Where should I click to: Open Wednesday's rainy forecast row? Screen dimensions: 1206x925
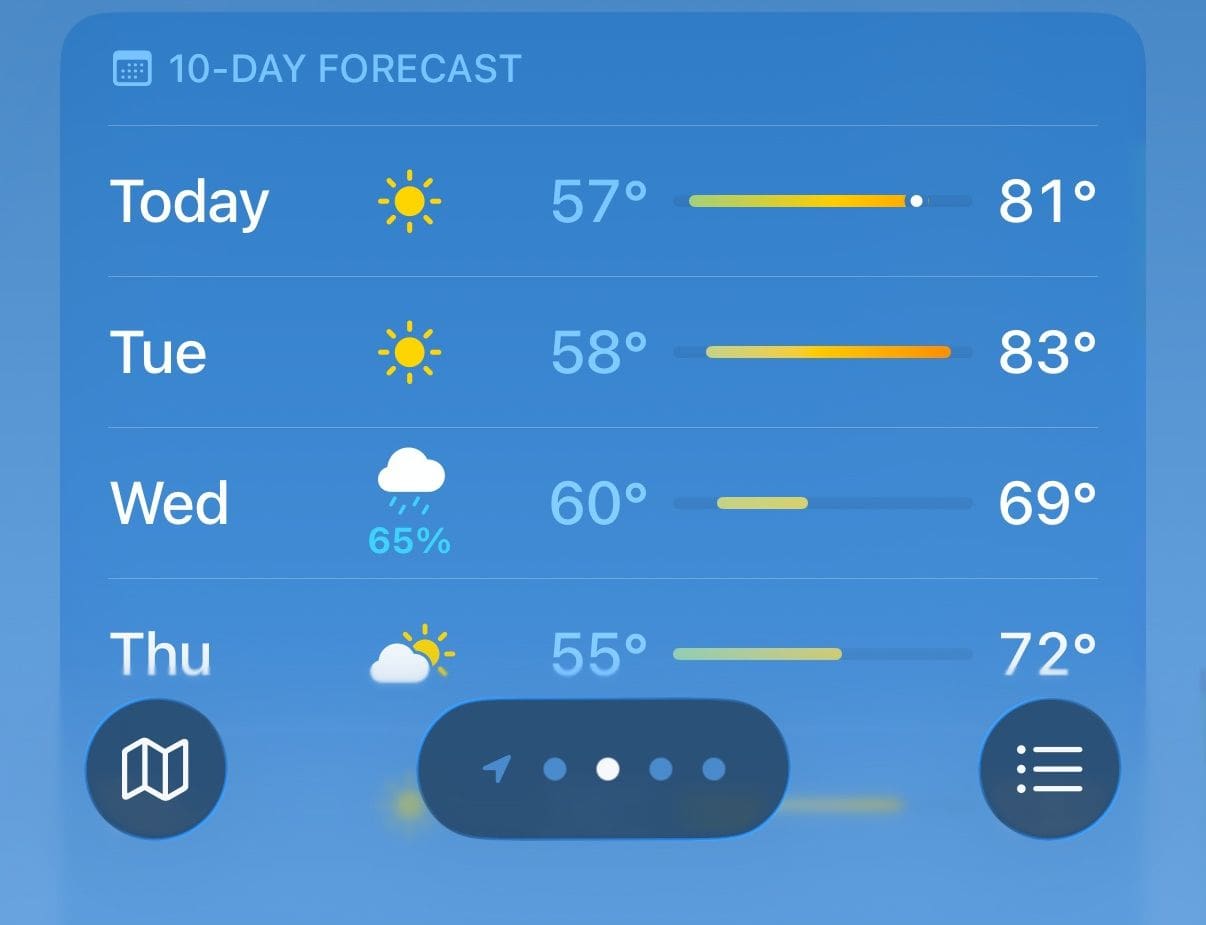[602, 503]
